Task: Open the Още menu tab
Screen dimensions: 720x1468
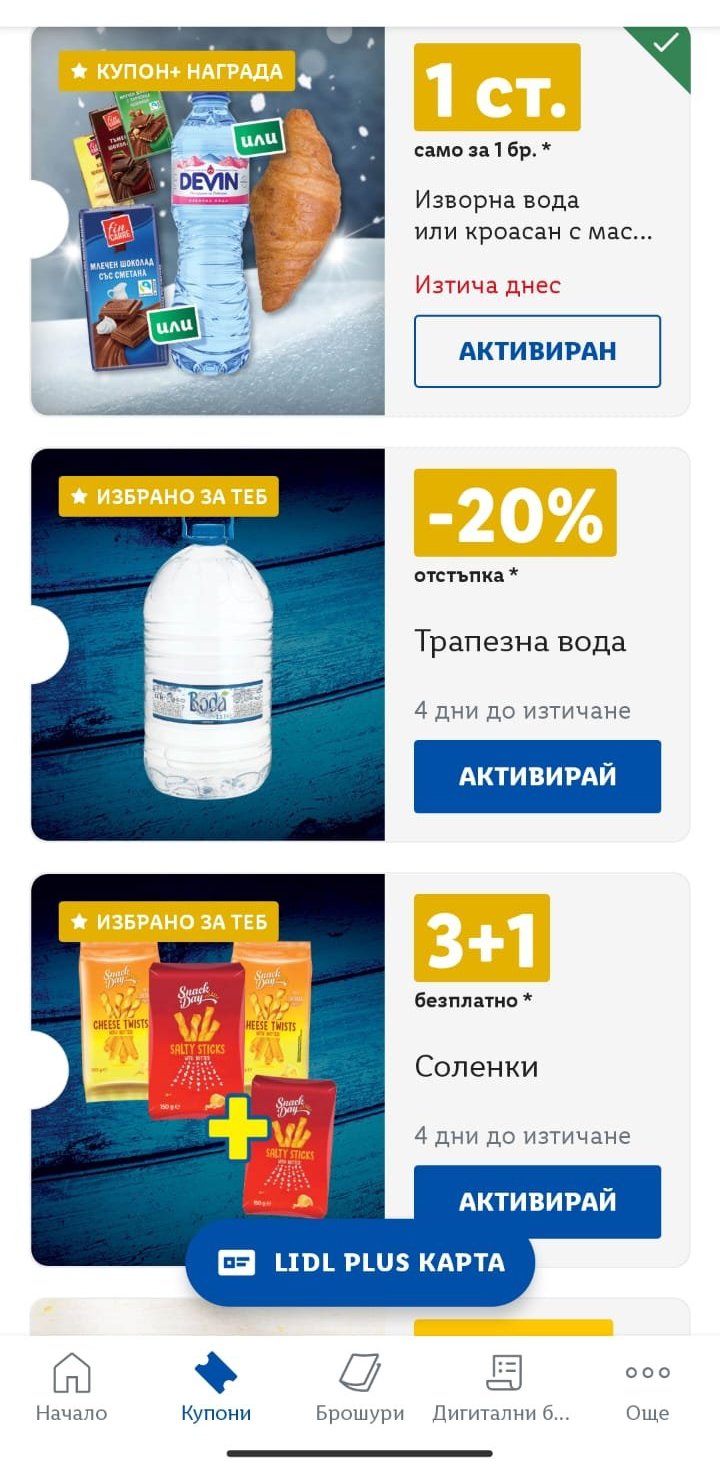Action: click(x=647, y=1387)
